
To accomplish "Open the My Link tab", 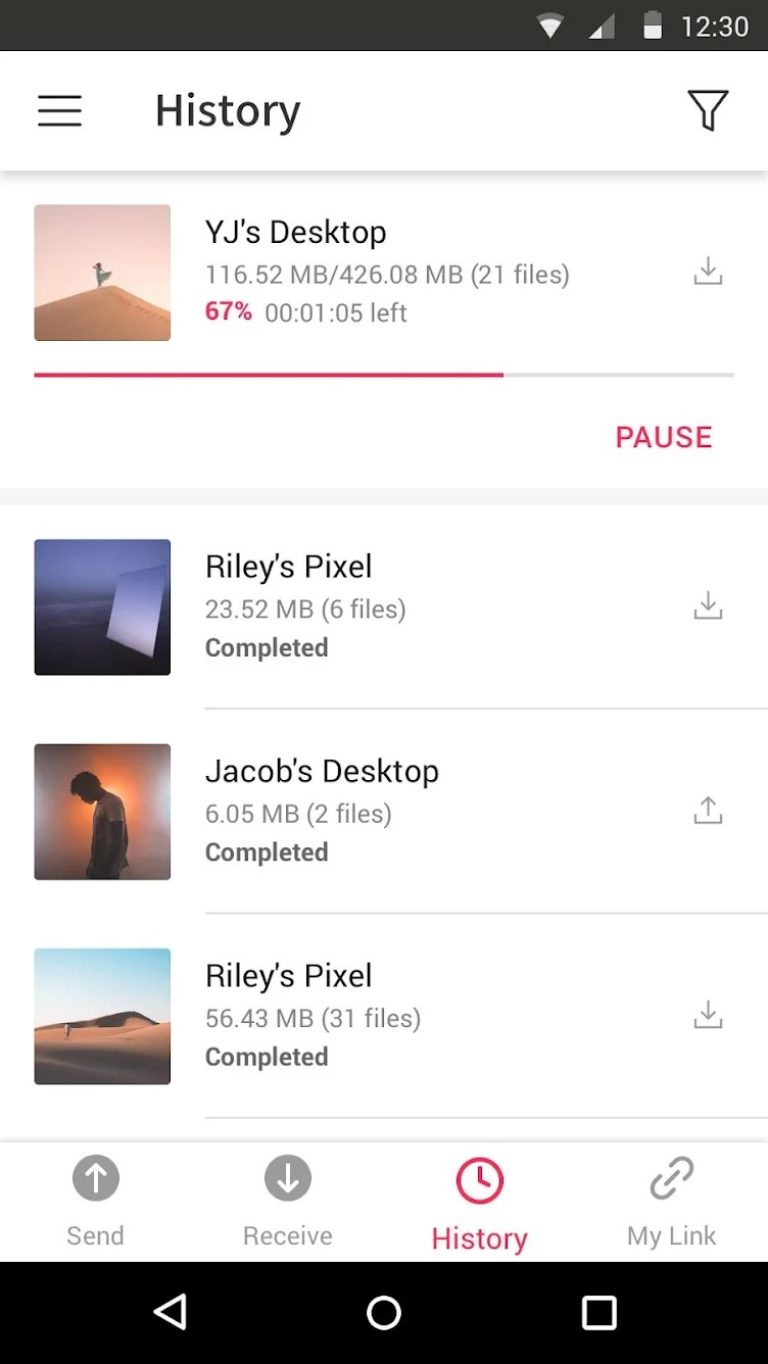I will [x=670, y=1200].
